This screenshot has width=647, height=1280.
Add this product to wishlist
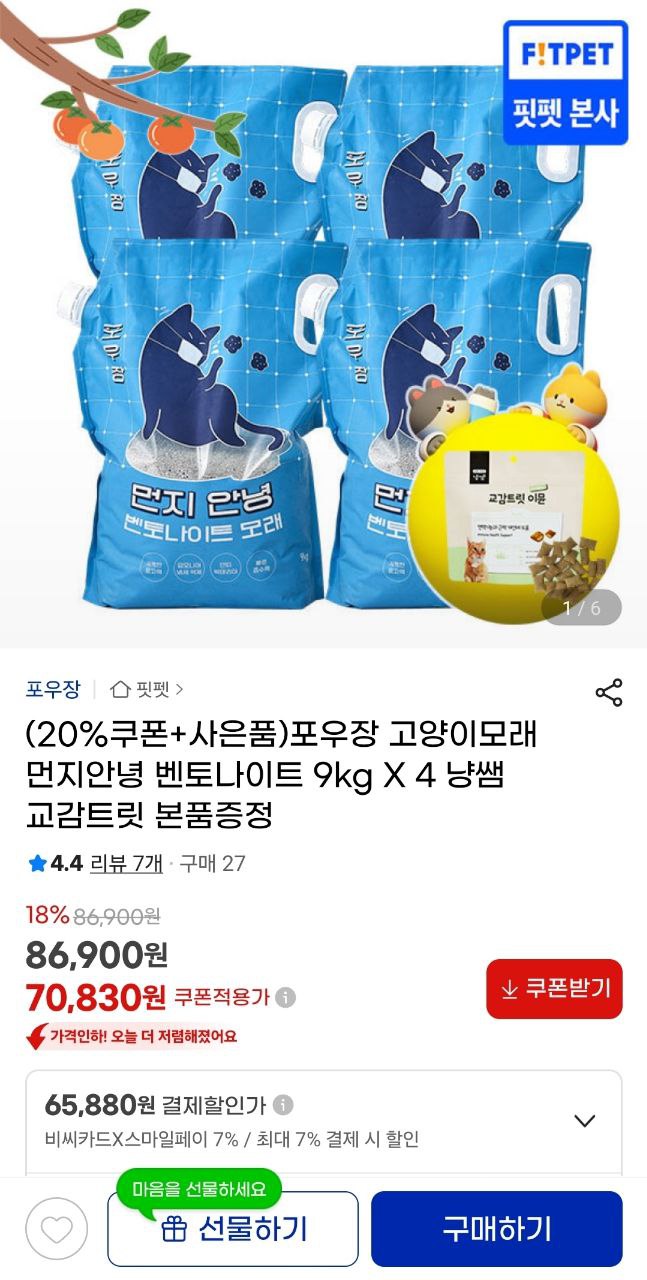point(57,1229)
